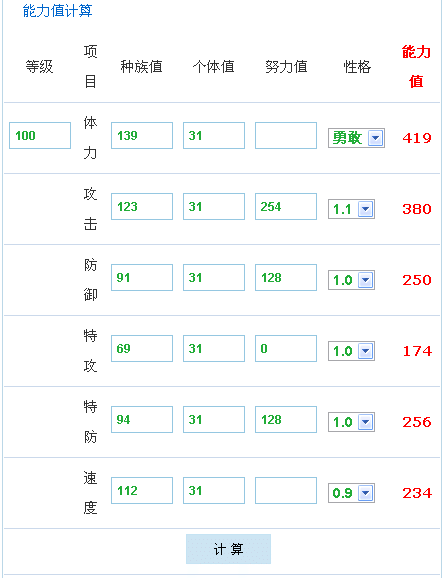Screen dimensions: 443x578
Task: Open the 性格 dropdown showing 勇敢
Action: click(356, 138)
